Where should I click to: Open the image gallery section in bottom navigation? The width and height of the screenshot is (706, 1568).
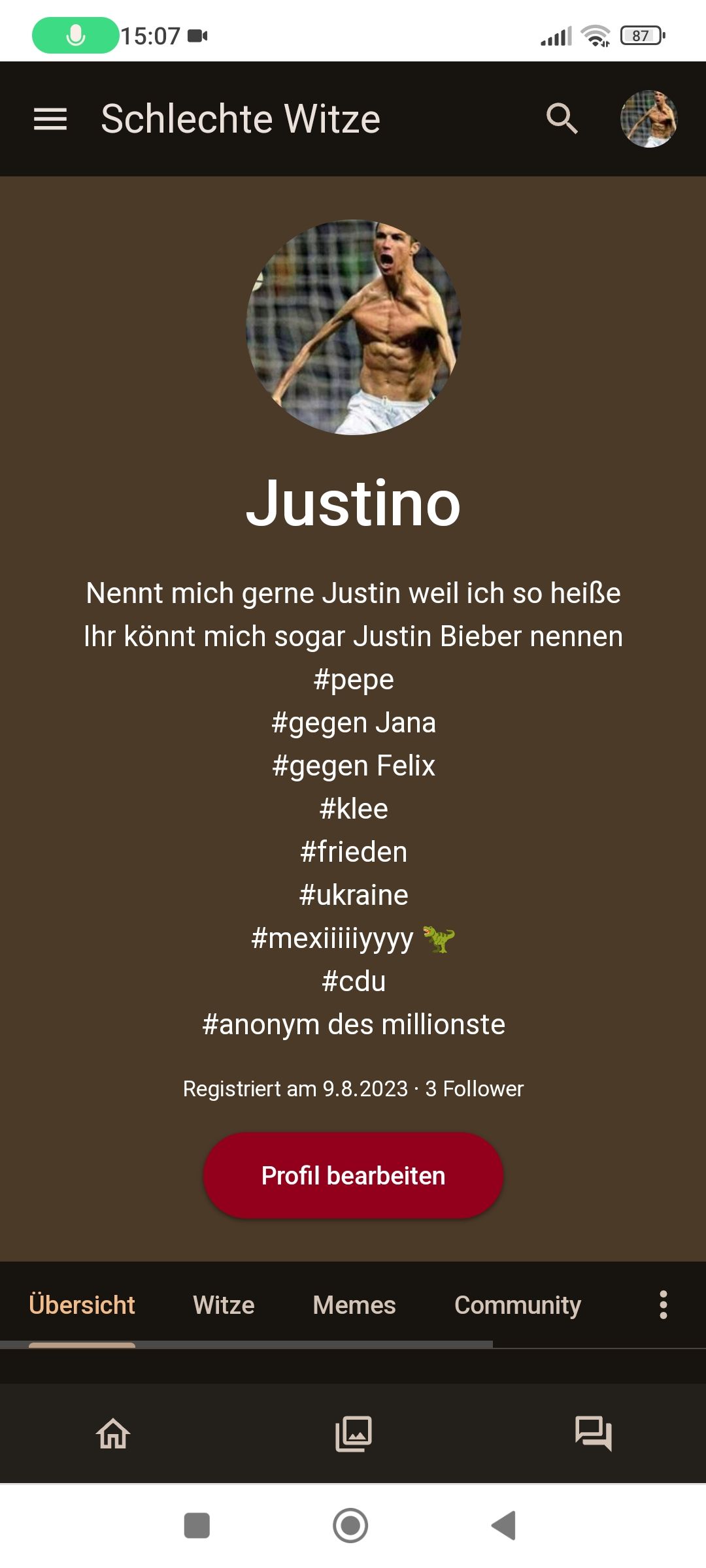coord(354,1433)
